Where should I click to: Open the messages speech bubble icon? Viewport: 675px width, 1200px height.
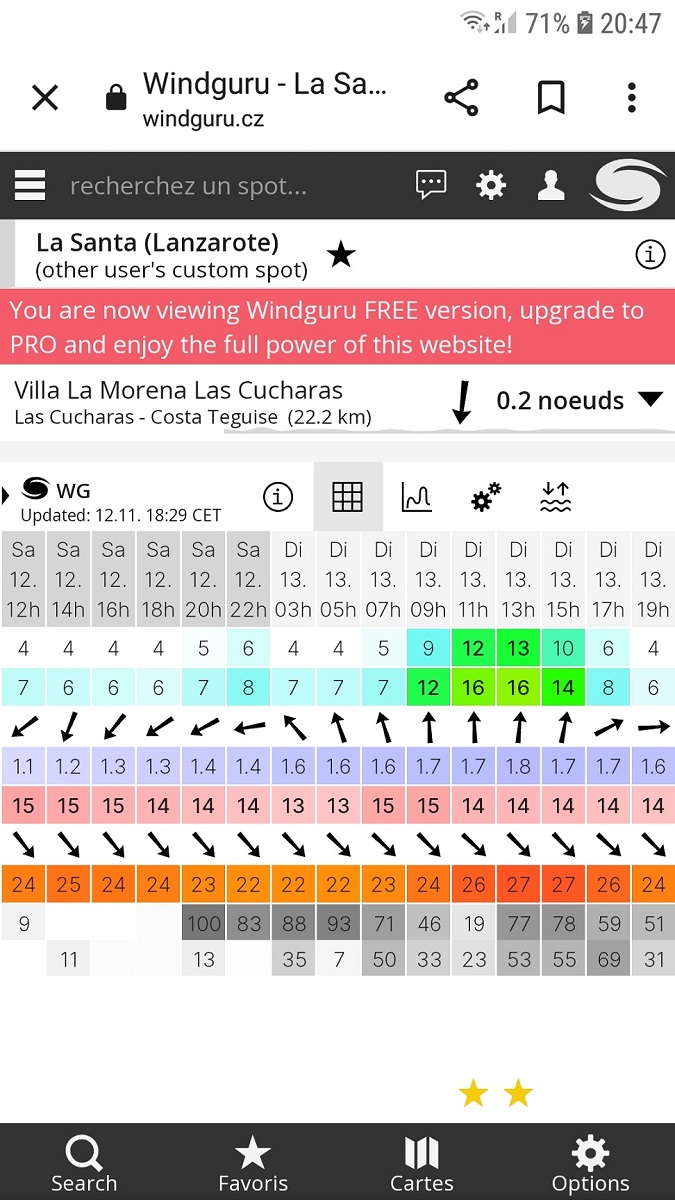coord(431,185)
